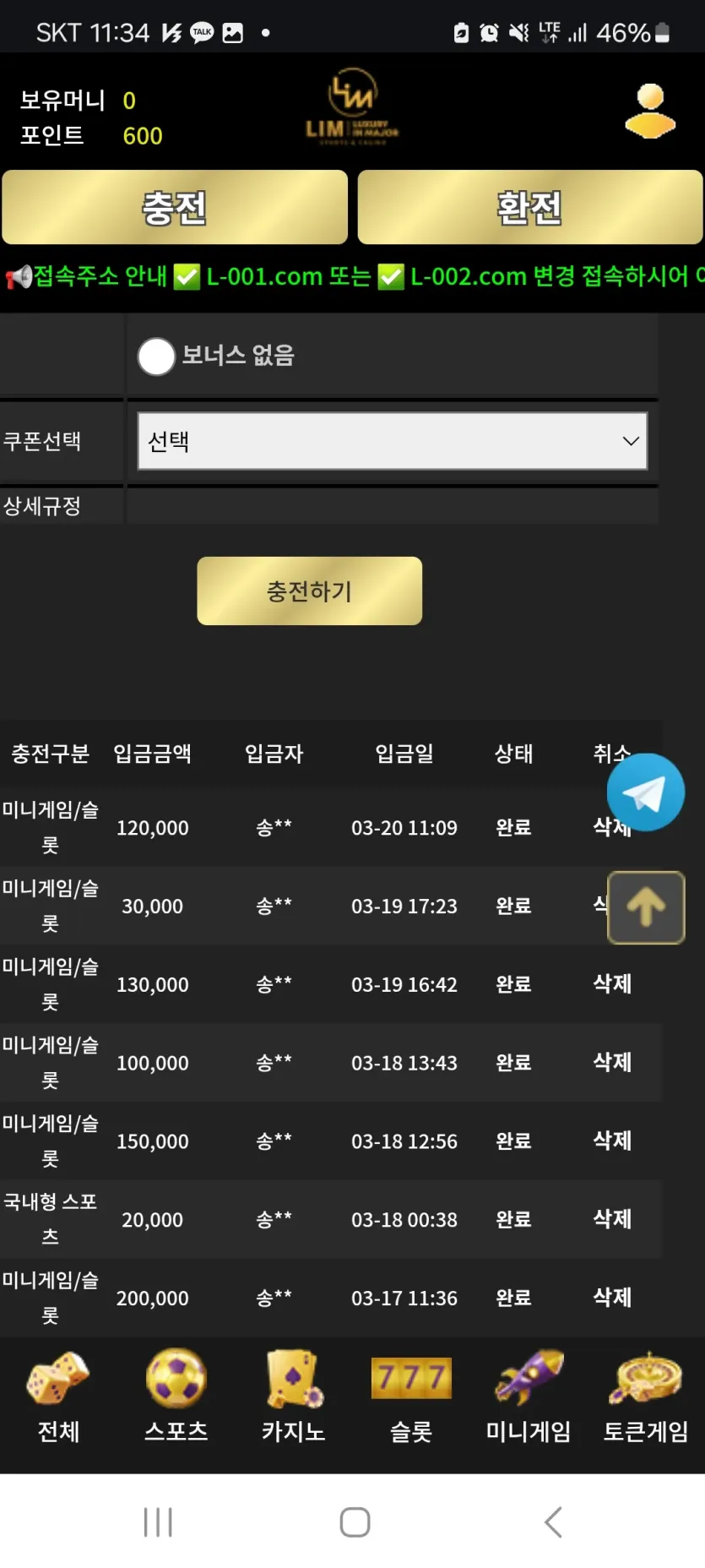Open the 카지노 tab
Viewport: 705px width, 1568px height.
pos(293,1397)
